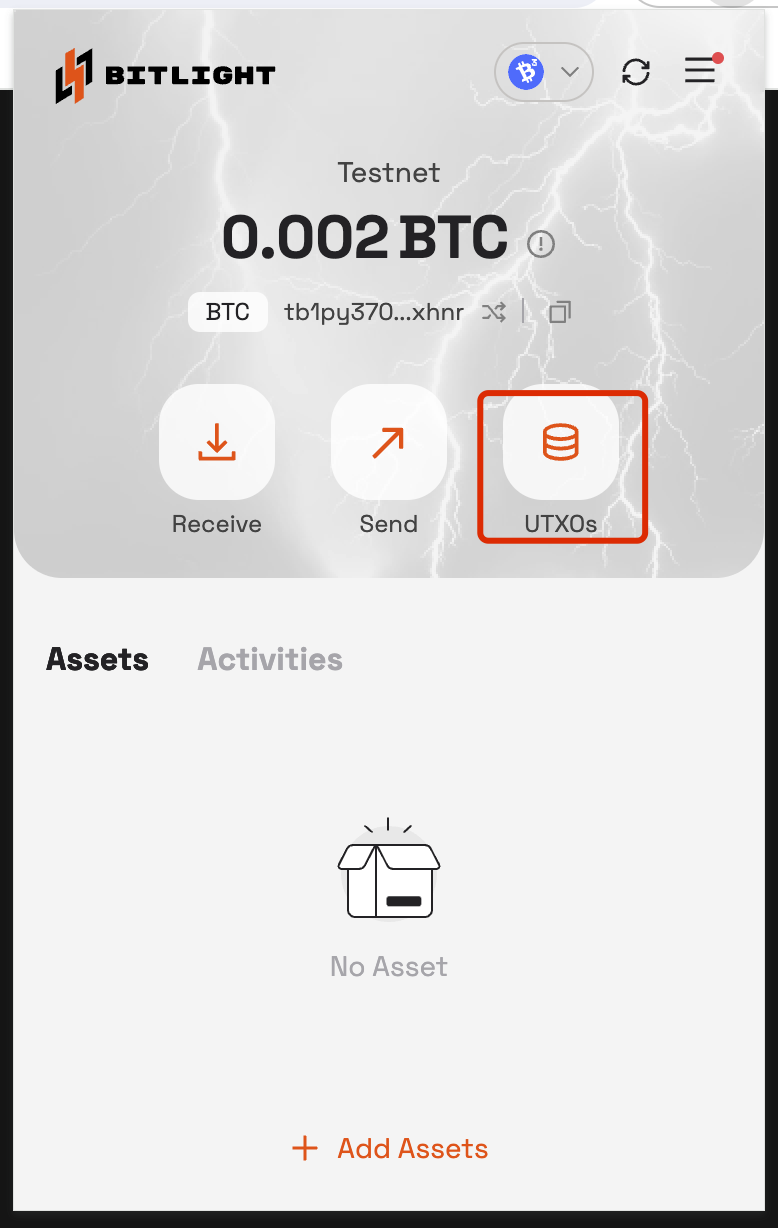Click the No Asset empty box illustration

(x=388, y=868)
